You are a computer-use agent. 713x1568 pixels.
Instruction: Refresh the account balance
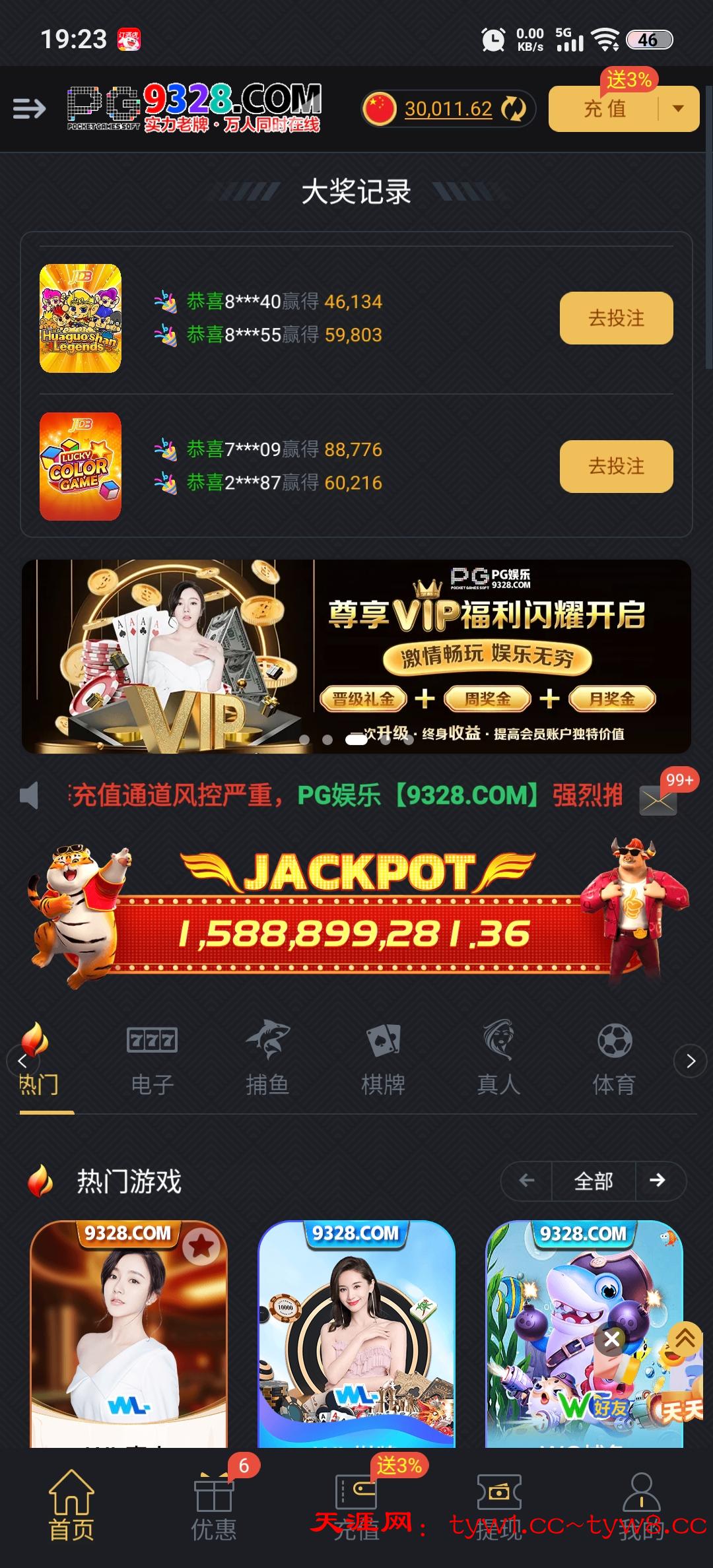(x=514, y=109)
